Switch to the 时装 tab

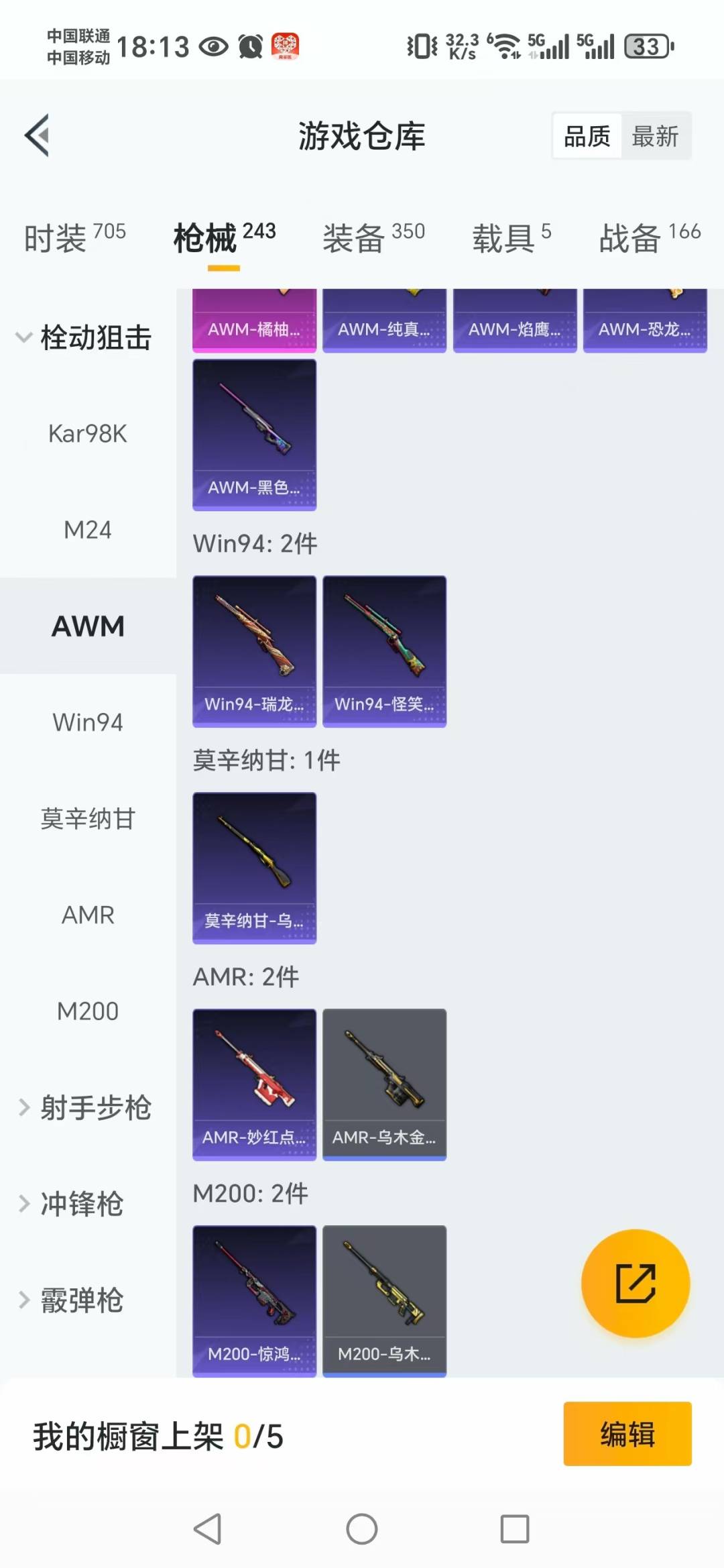click(74, 238)
